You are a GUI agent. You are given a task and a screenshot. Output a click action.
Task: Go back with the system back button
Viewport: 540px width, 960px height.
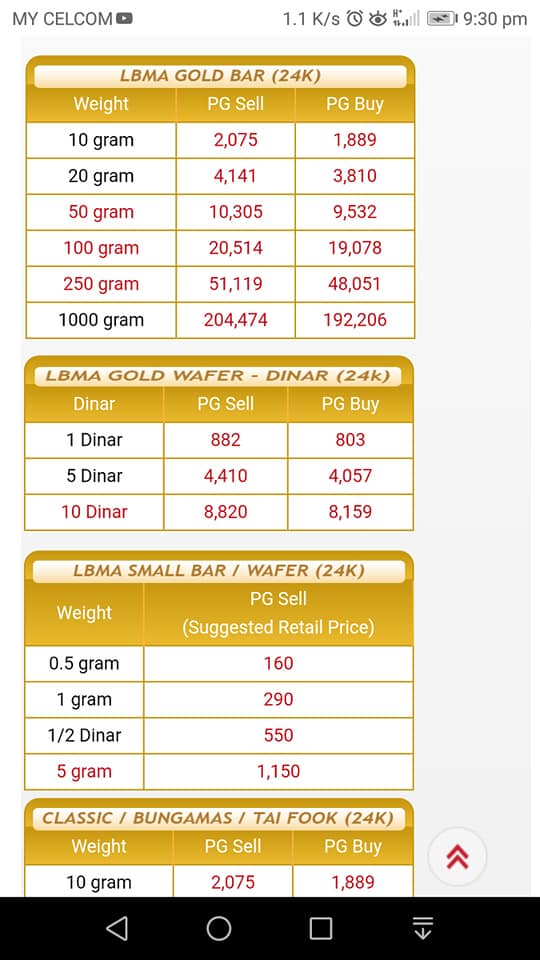click(117, 928)
